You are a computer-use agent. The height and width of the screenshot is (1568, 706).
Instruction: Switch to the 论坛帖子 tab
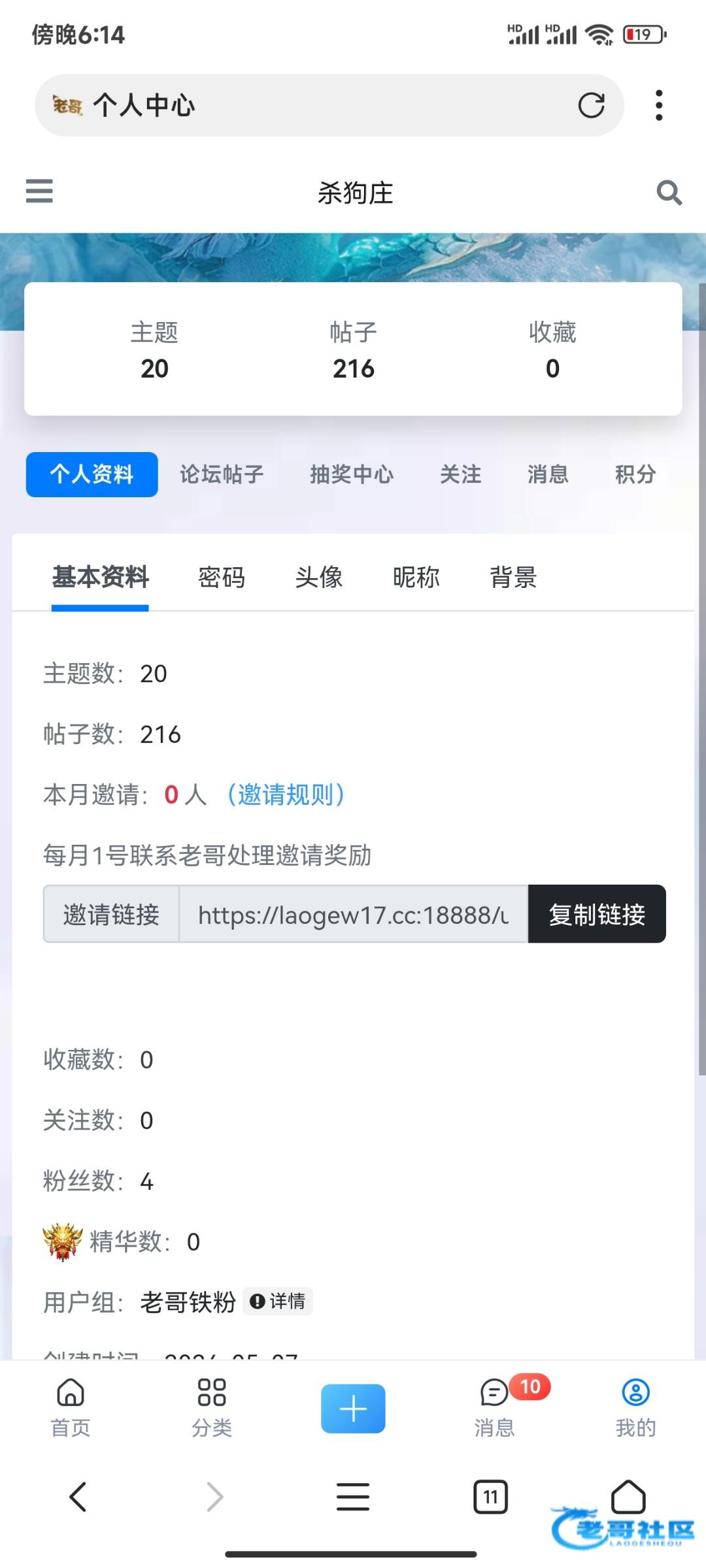pos(222,474)
